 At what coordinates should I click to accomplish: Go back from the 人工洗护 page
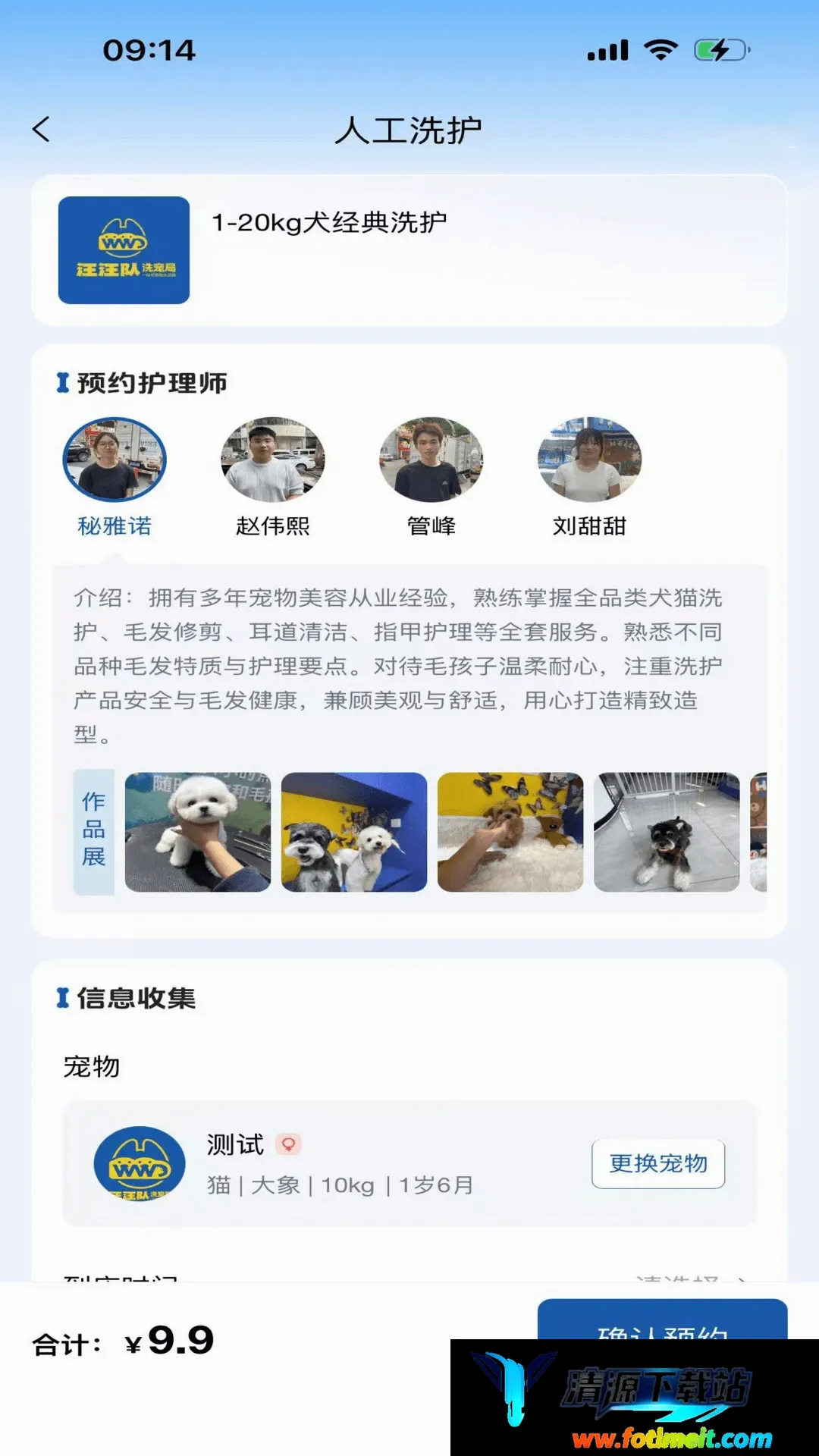coord(42,129)
